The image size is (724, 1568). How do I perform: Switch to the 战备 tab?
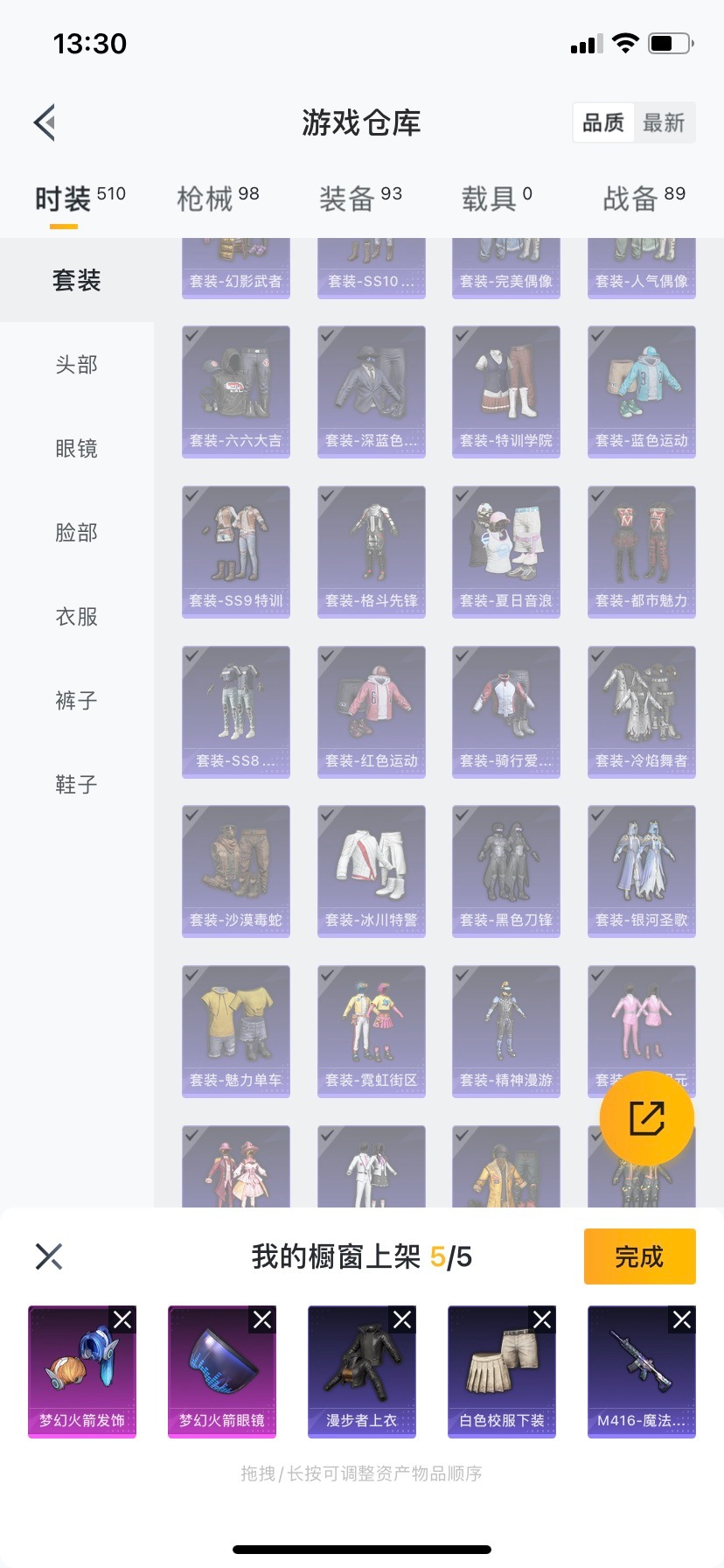point(644,199)
